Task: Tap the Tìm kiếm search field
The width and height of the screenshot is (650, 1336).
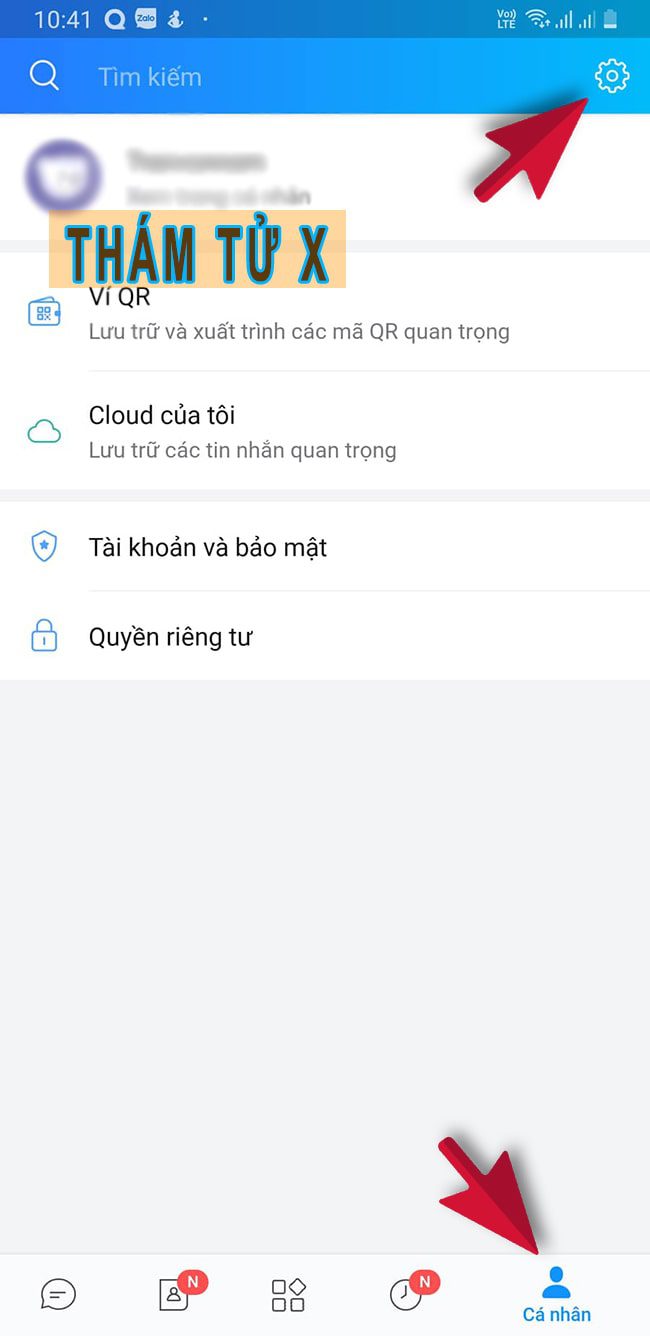Action: (300, 77)
